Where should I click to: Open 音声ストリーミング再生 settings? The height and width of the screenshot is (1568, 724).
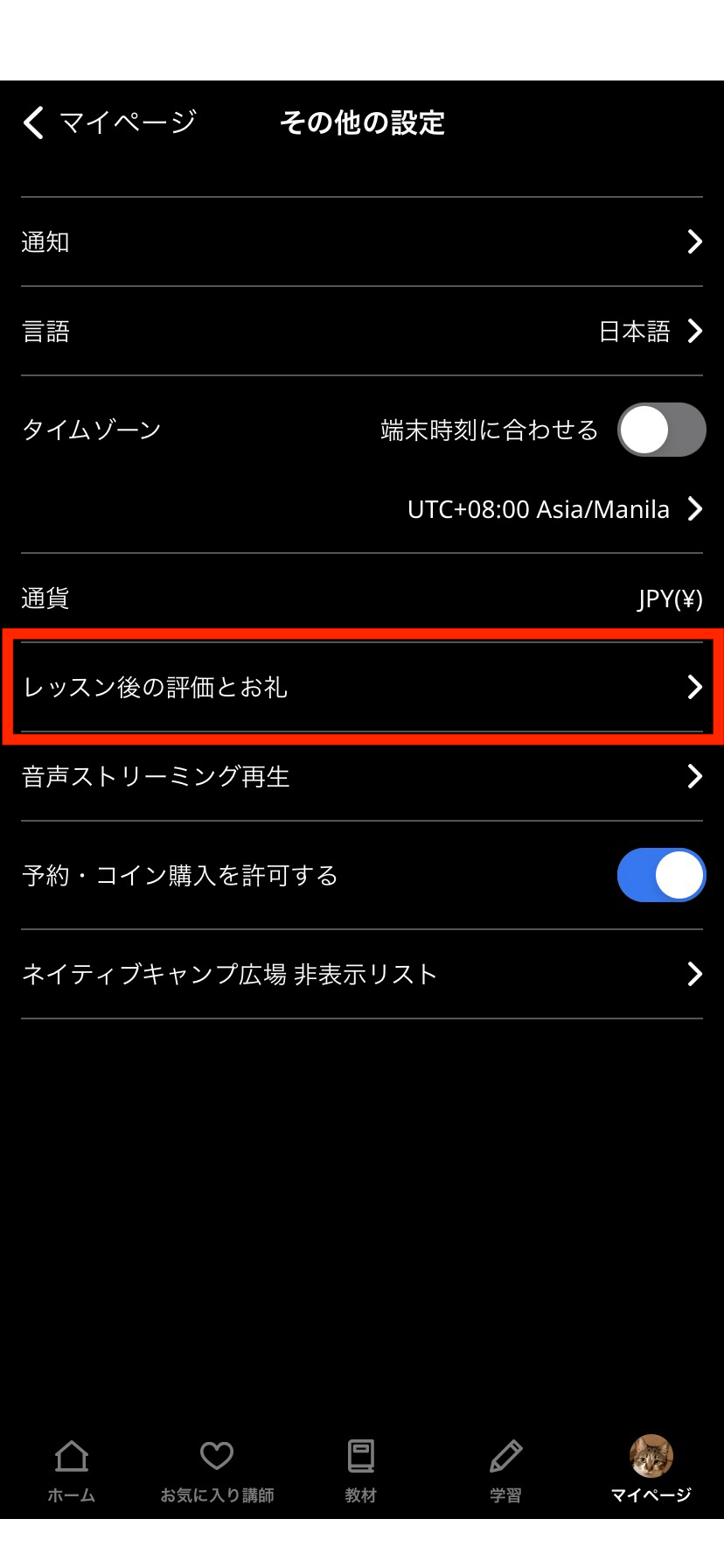tap(362, 776)
